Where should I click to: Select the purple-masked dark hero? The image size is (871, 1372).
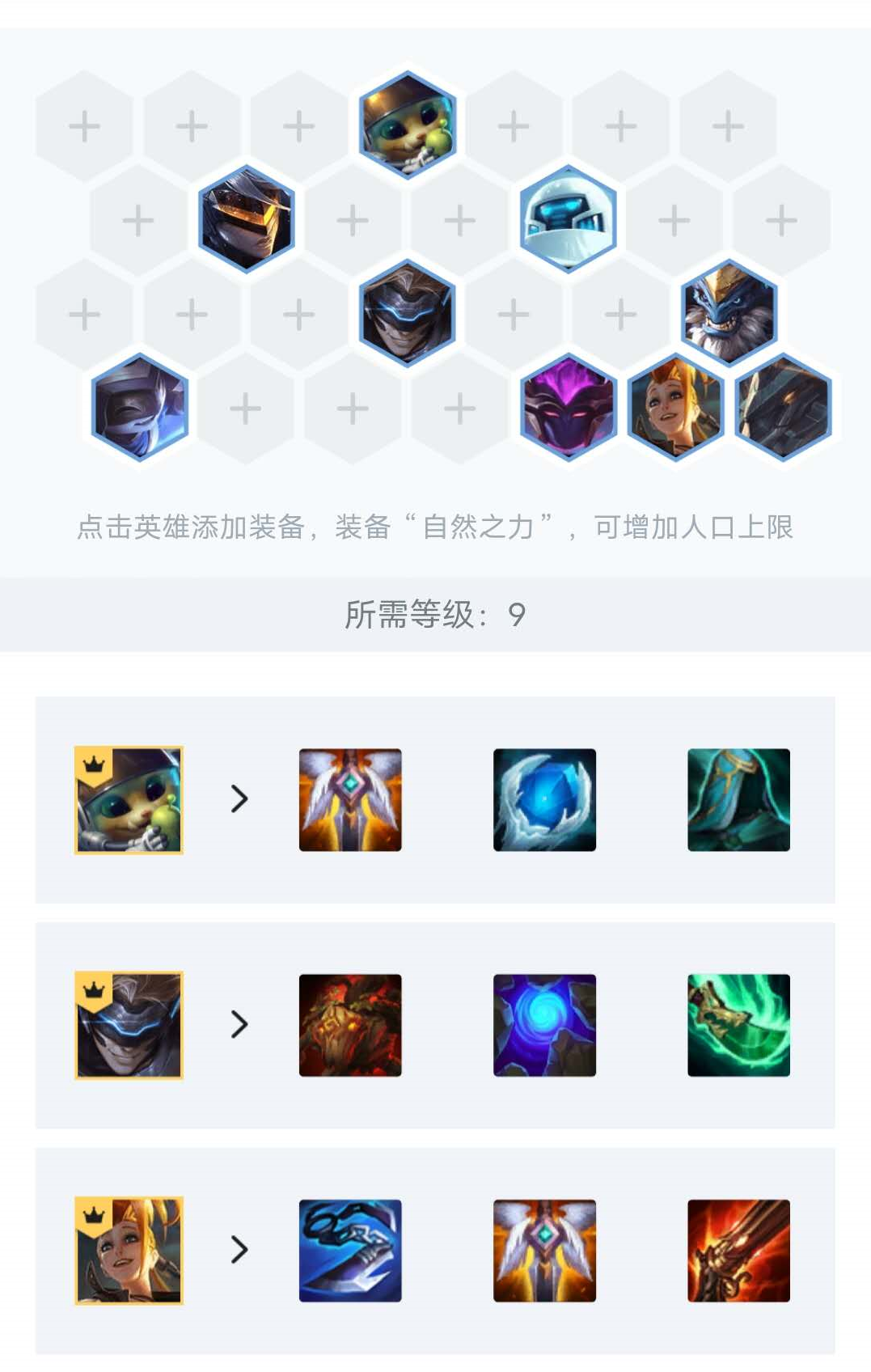pyautogui.click(x=568, y=408)
